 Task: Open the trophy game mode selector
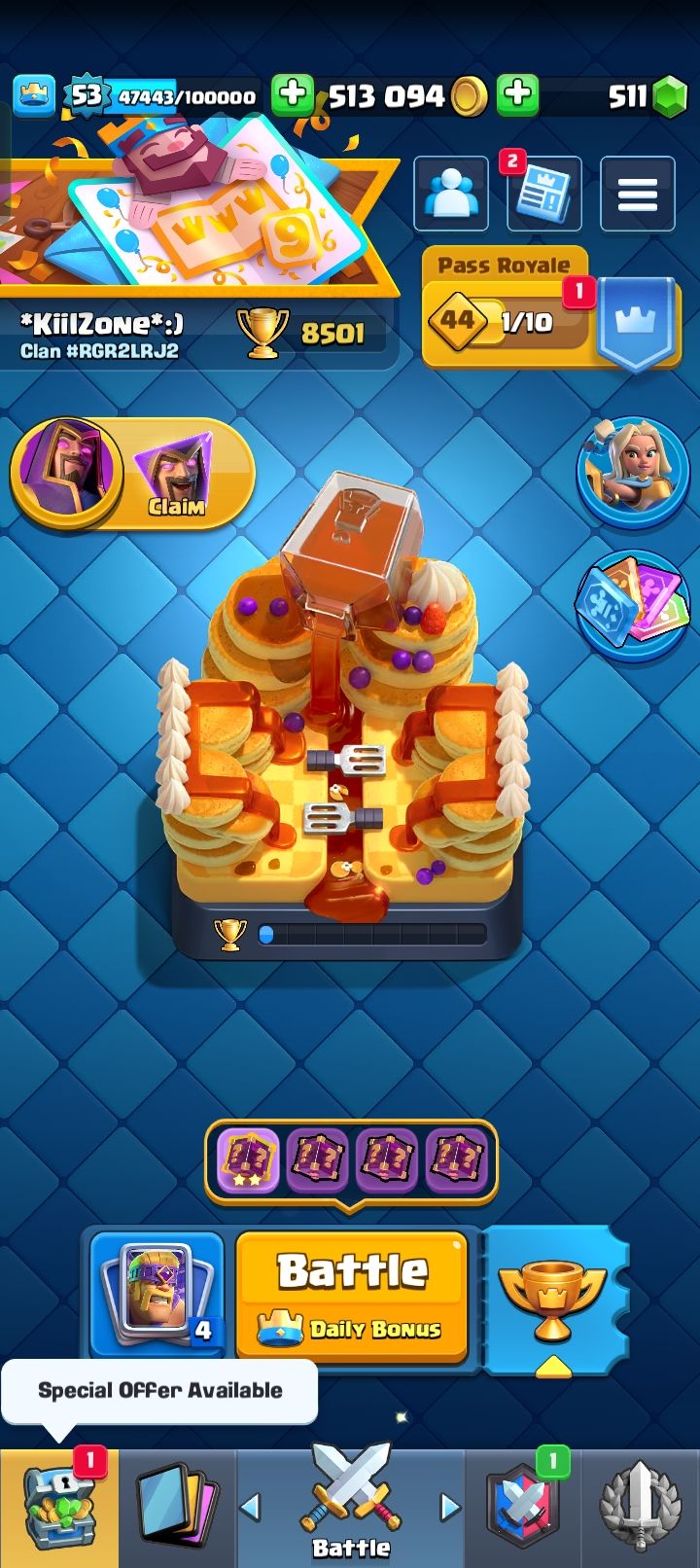(x=555, y=1300)
